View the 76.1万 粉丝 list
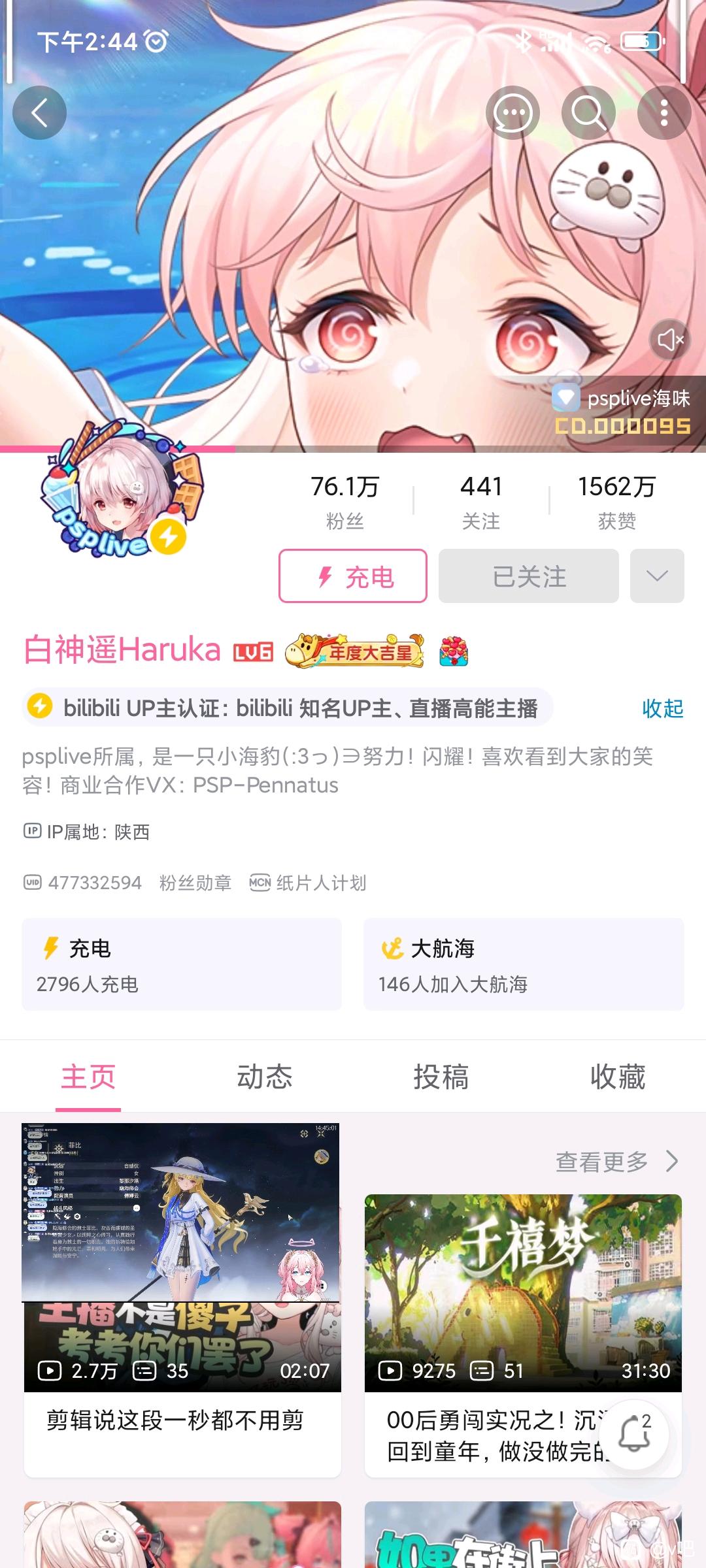Image resolution: width=706 pixels, height=1568 pixels. [345, 501]
